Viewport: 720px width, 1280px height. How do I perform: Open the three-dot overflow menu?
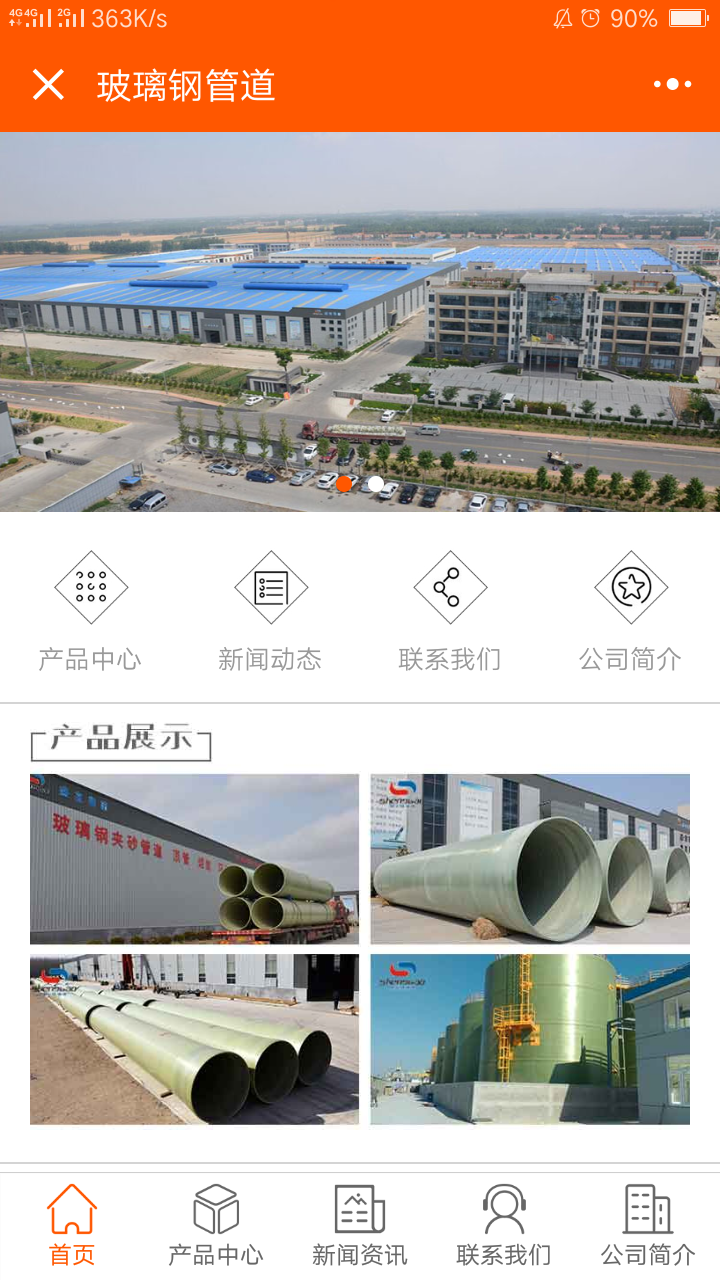(672, 85)
